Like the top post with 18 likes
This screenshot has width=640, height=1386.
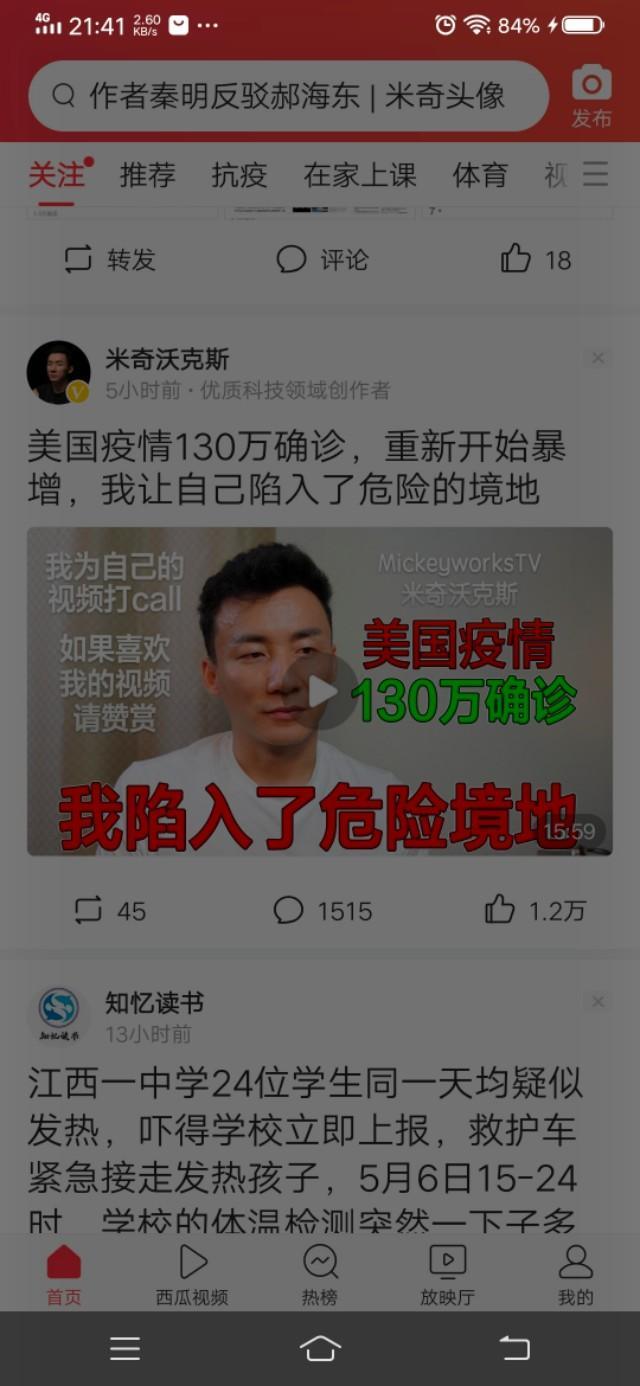pos(535,260)
